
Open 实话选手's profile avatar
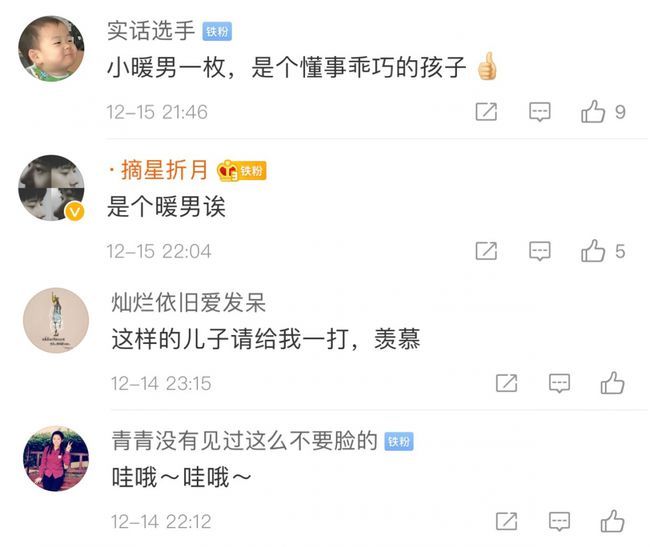[51, 48]
